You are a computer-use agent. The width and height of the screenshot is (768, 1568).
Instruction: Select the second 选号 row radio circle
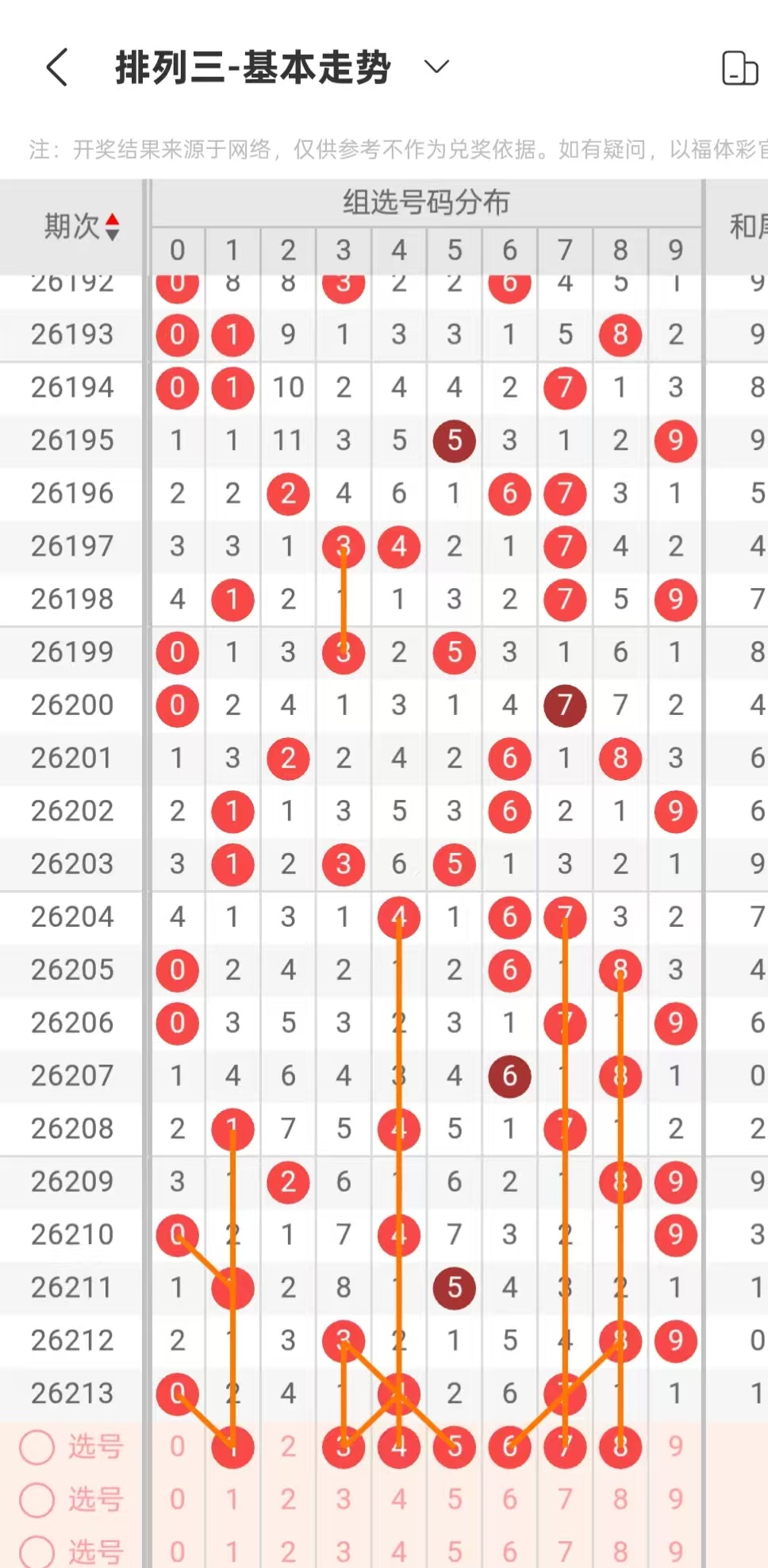point(37,1500)
